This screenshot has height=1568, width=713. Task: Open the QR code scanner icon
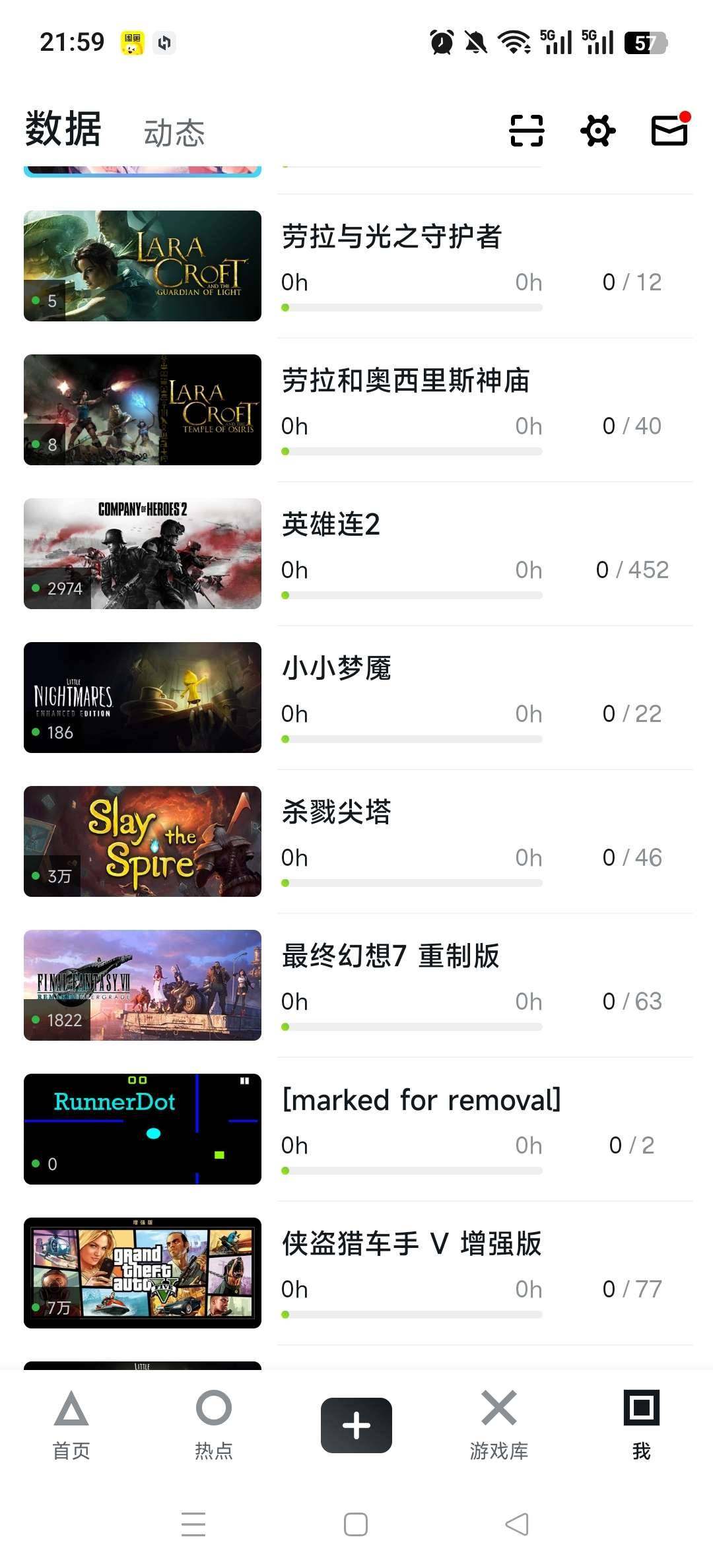pyautogui.click(x=526, y=130)
